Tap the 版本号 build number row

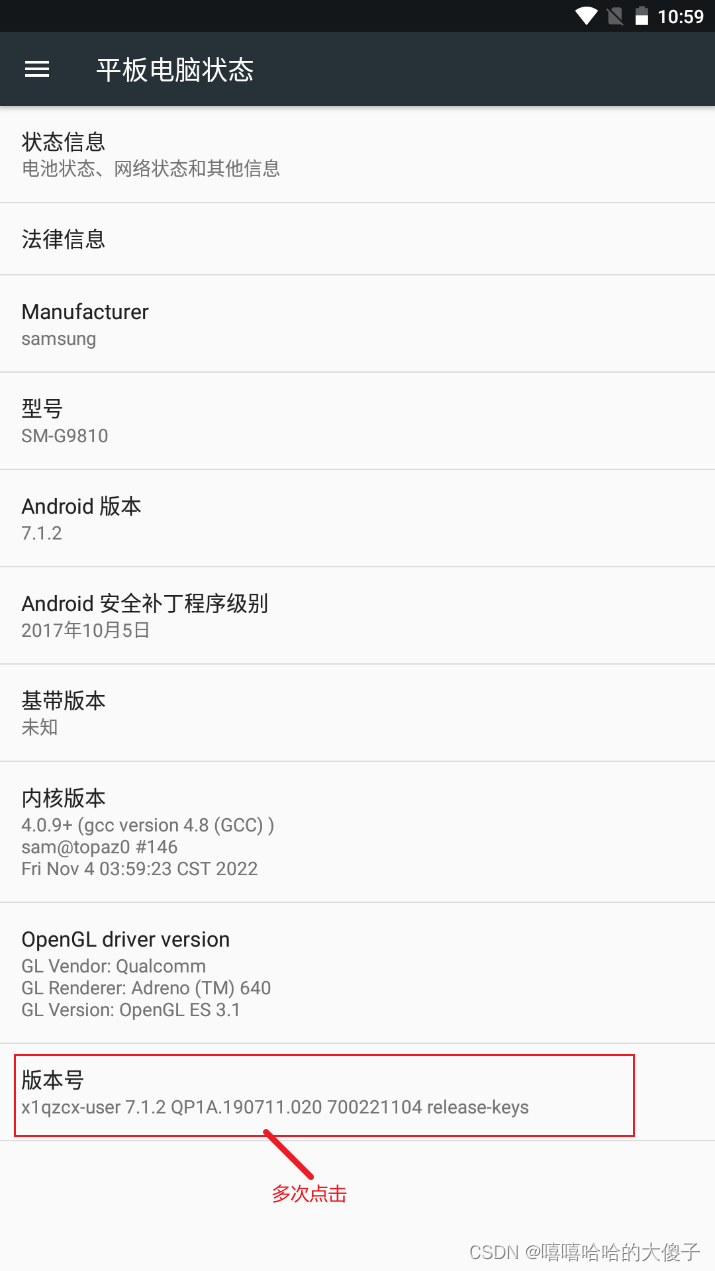(x=357, y=1092)
